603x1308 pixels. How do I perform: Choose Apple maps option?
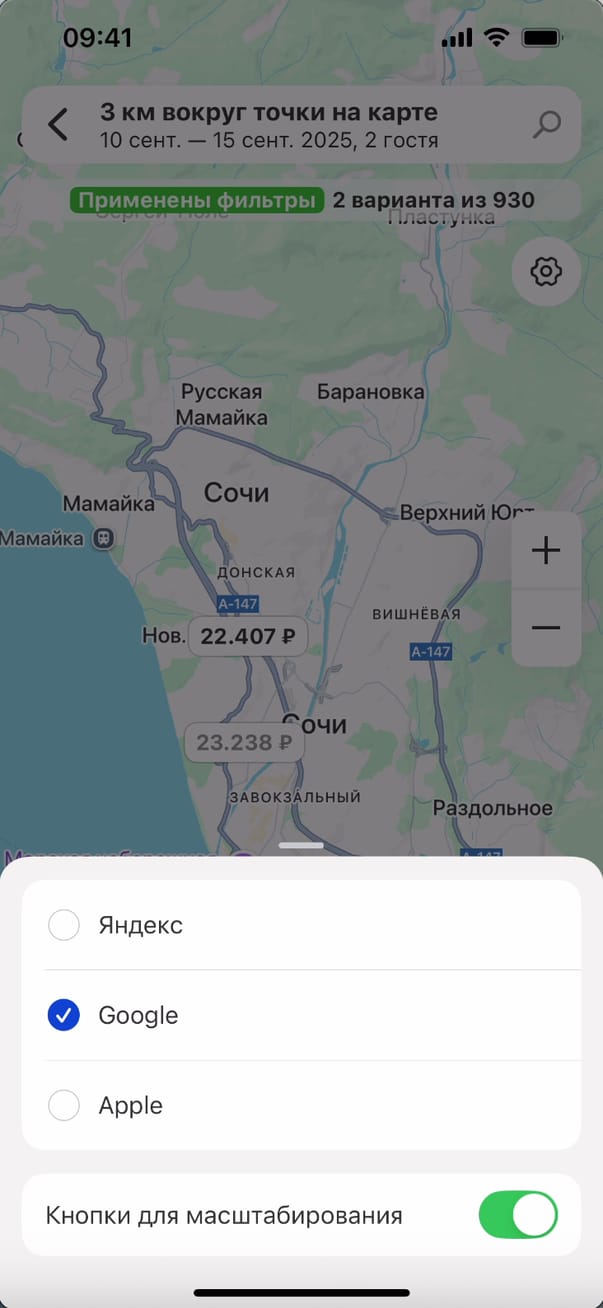tap(64, 1106)
